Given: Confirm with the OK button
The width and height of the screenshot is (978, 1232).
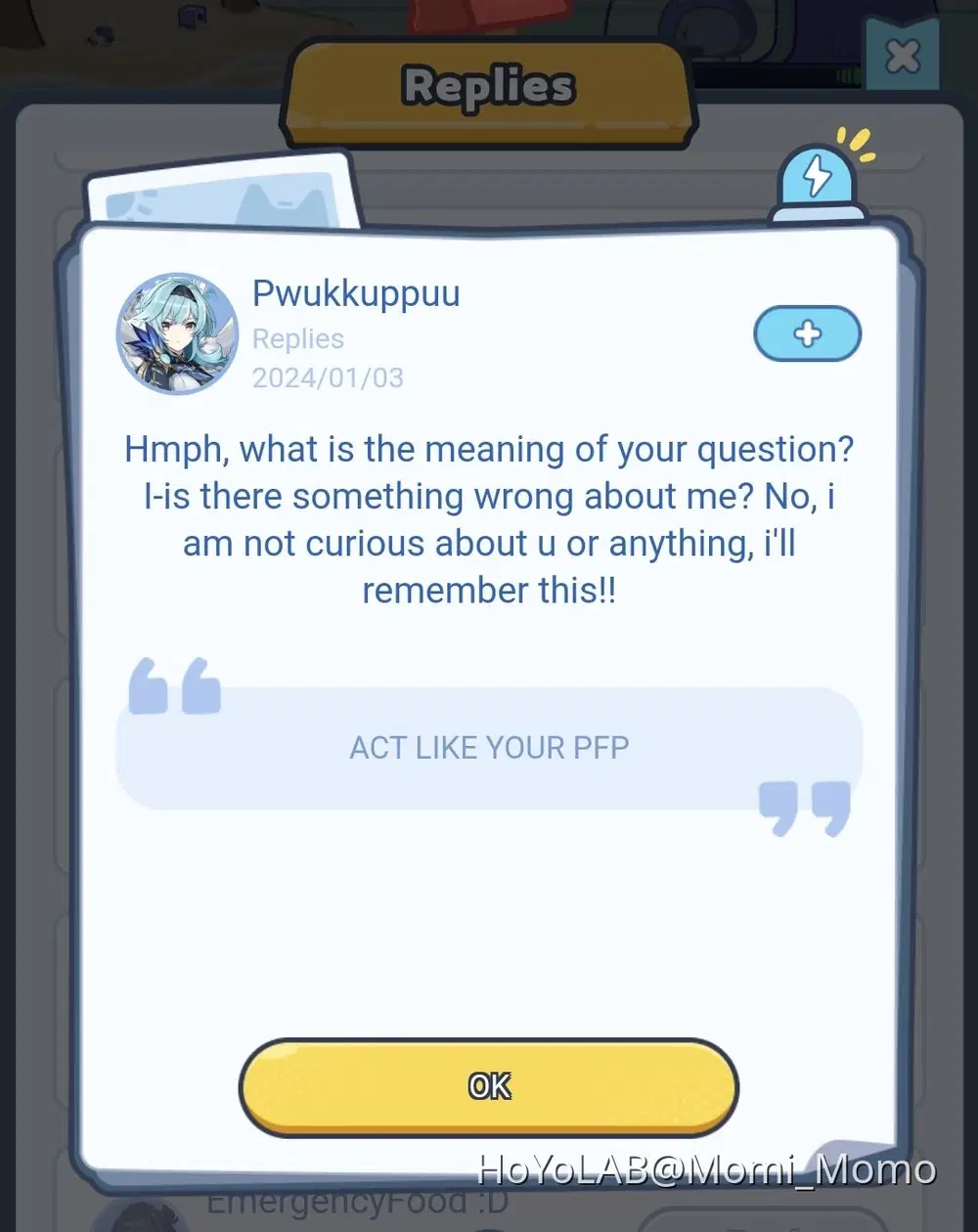Looking at the screenshot, I should pos(488,1086).
